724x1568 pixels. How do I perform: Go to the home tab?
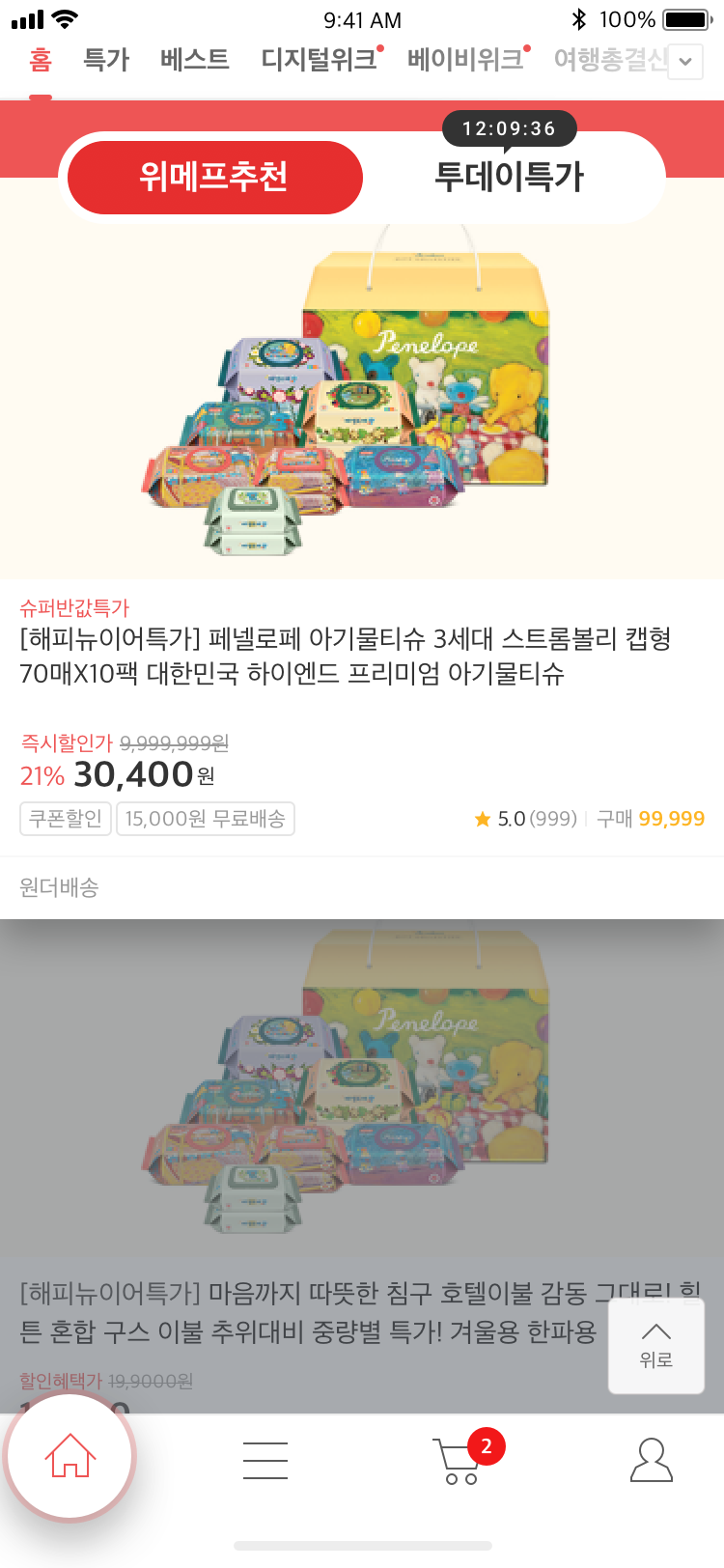click(x=70, y=1457)
